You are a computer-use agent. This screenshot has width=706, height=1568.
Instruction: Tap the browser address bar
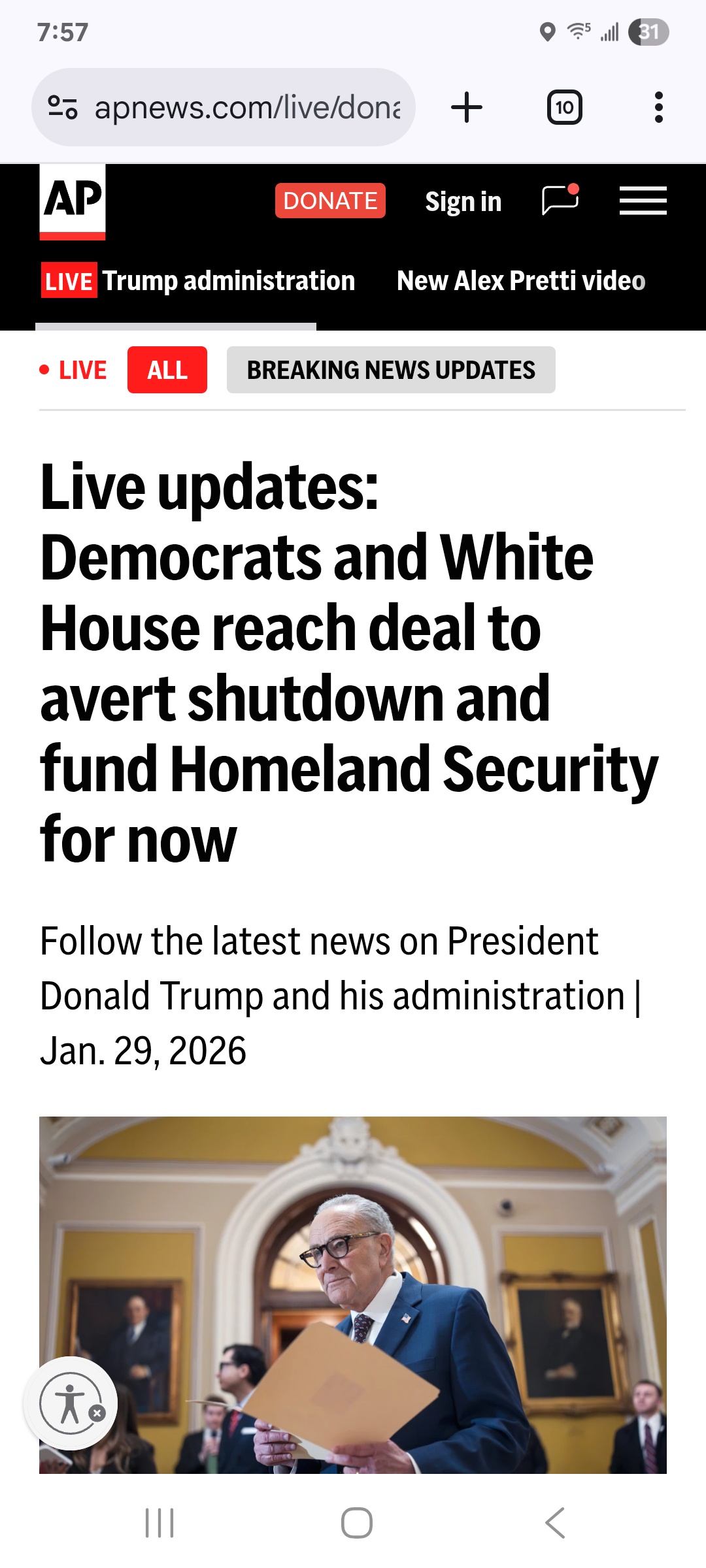(224, 107)
